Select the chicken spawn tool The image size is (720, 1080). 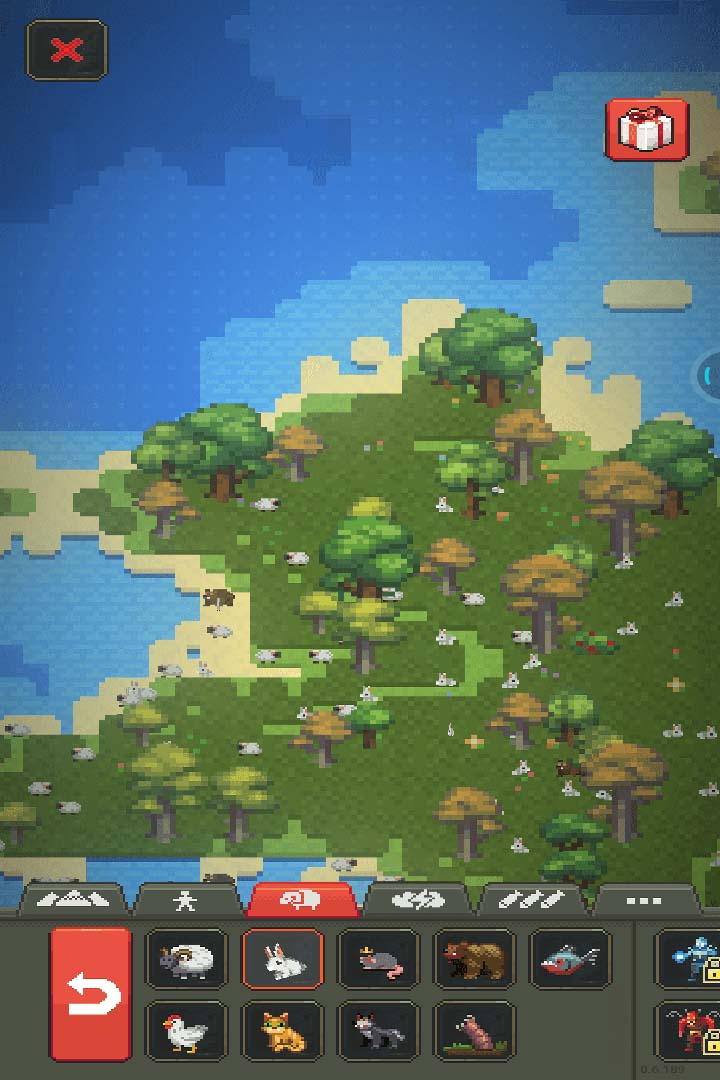click(186, 1031)
